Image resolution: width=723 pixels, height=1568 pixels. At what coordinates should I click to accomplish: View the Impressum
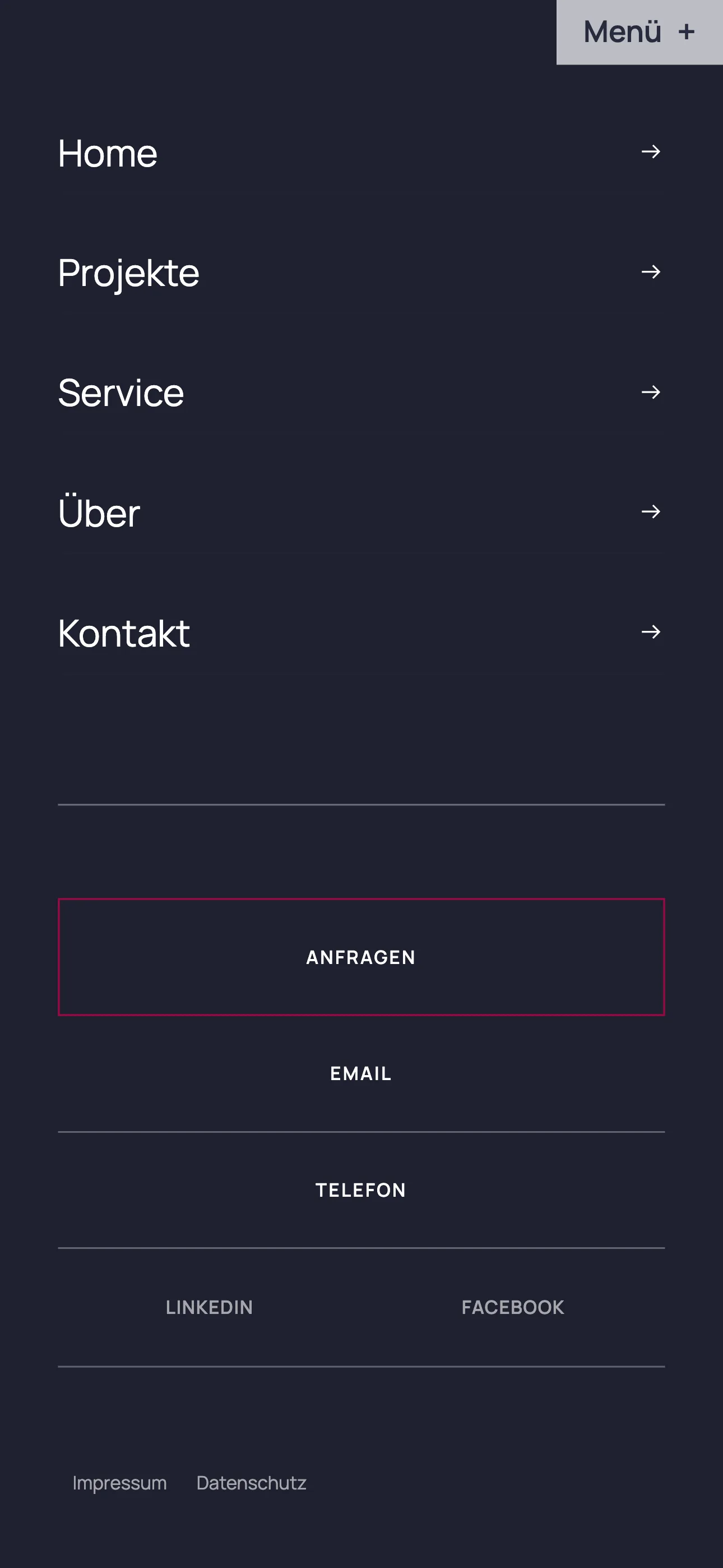pyautogui.click(x=119, y=1483)
